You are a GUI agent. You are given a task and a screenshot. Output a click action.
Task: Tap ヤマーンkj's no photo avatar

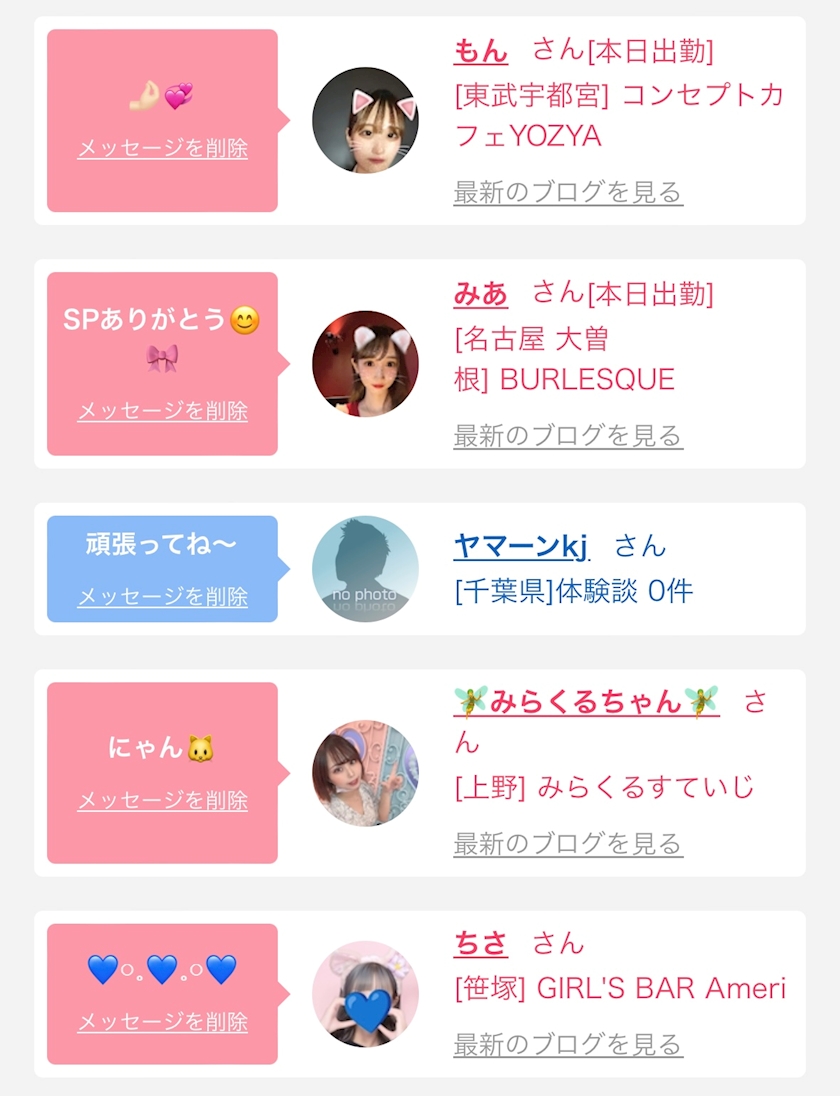(x=365, y=569)
